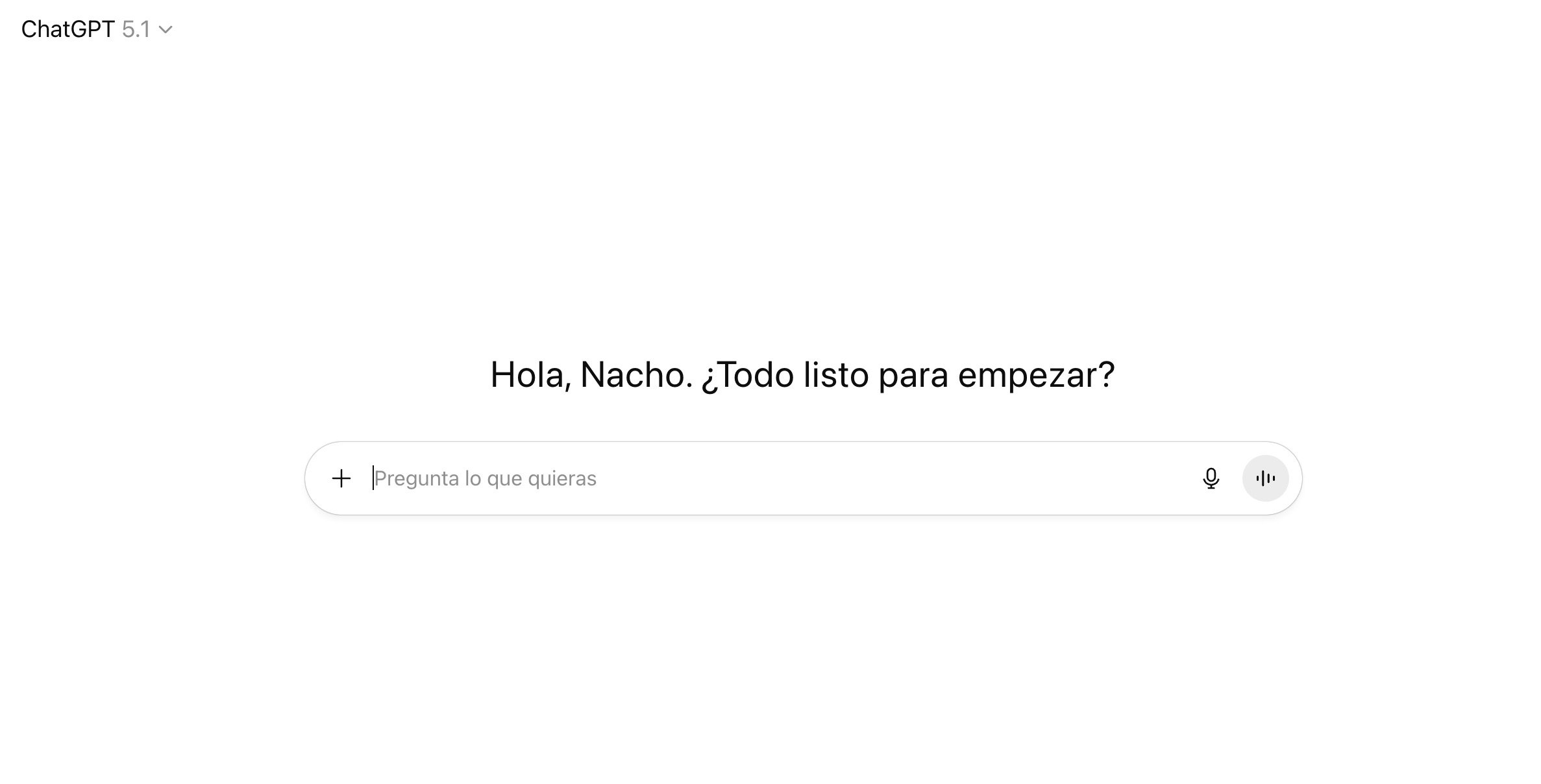Launch voice mode with the waveform button
This screenshot has height=784, width=1541.
click(x=1265, y=479)
